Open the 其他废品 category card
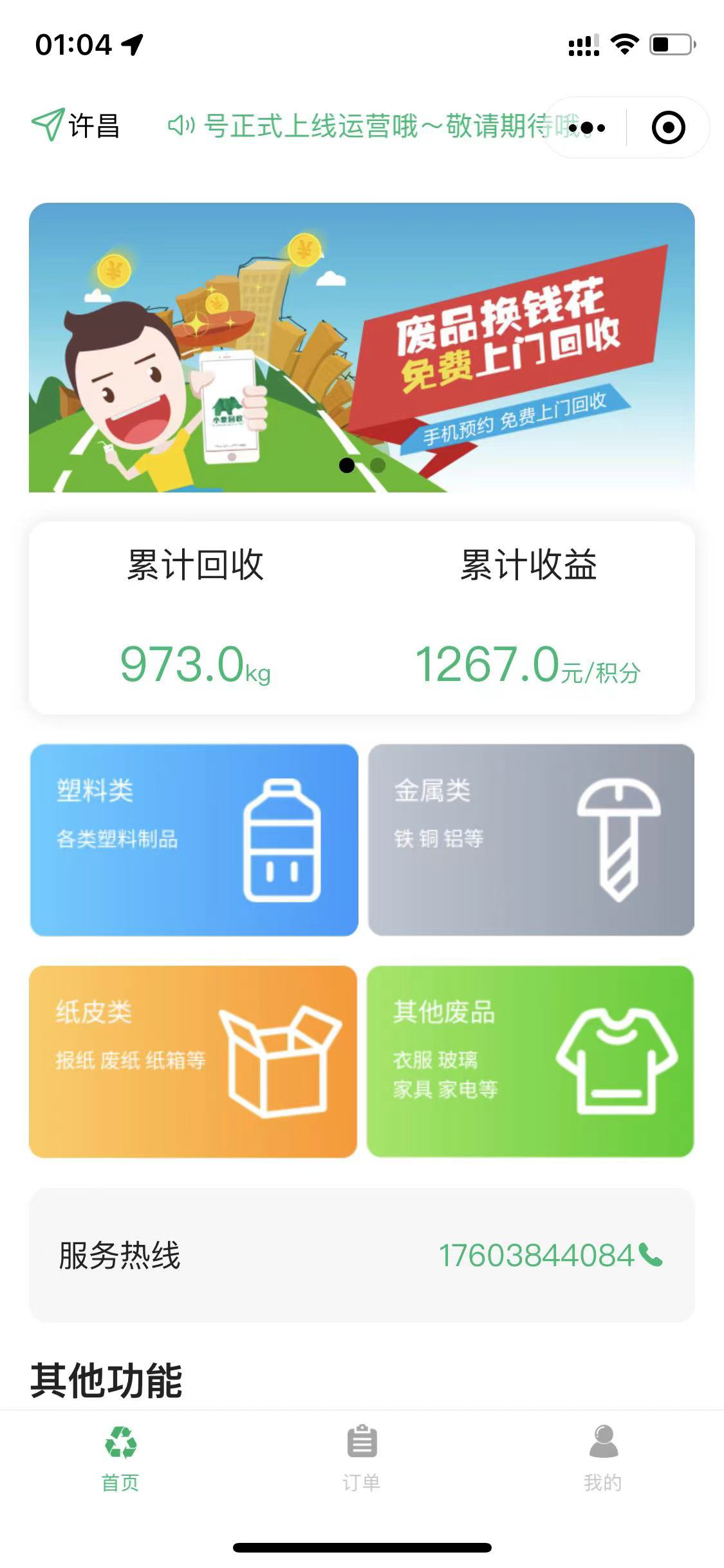This screenshot has height=1568, width=724. (530, 1061)
